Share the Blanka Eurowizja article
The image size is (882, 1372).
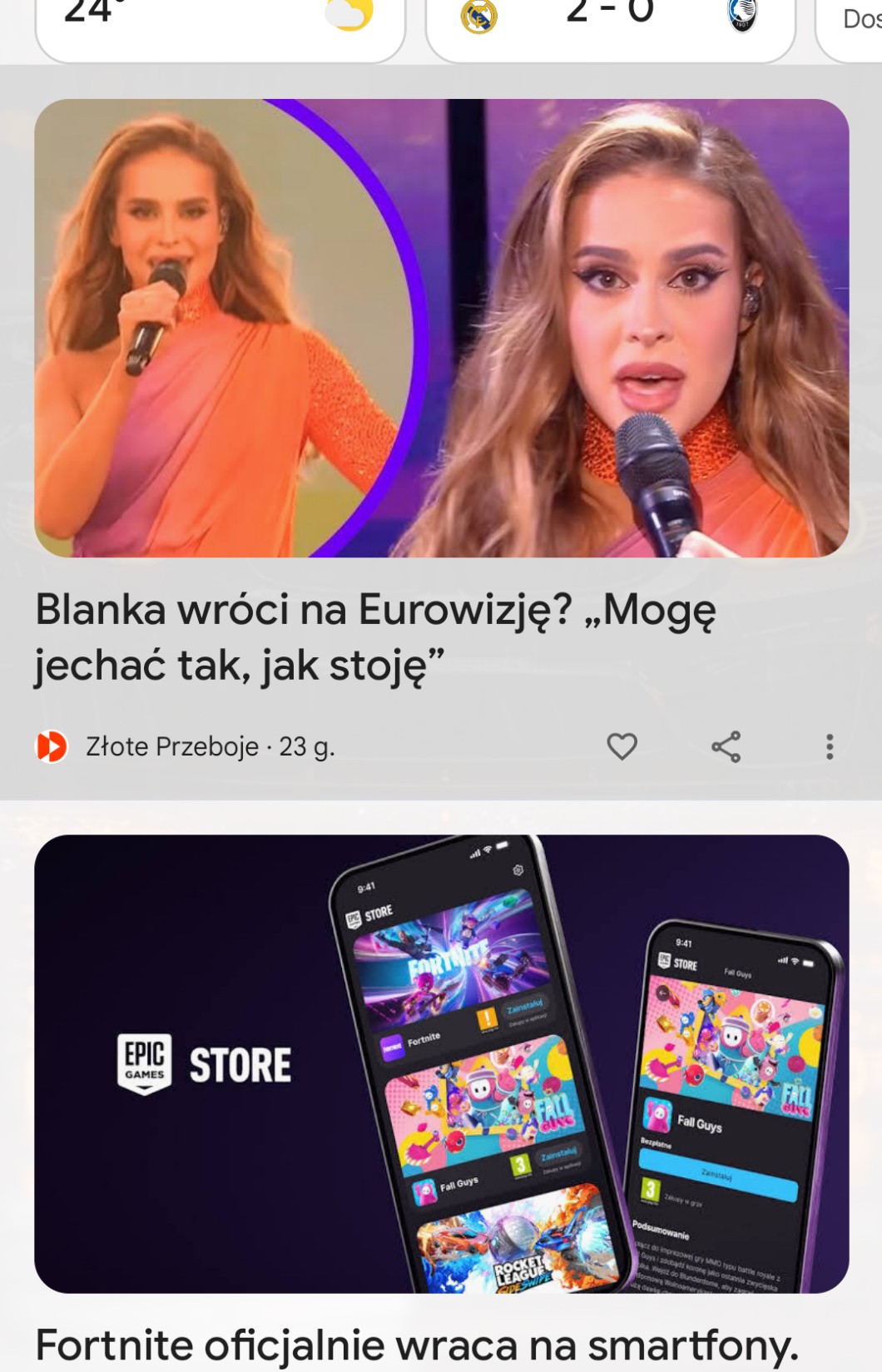[726, 746]
